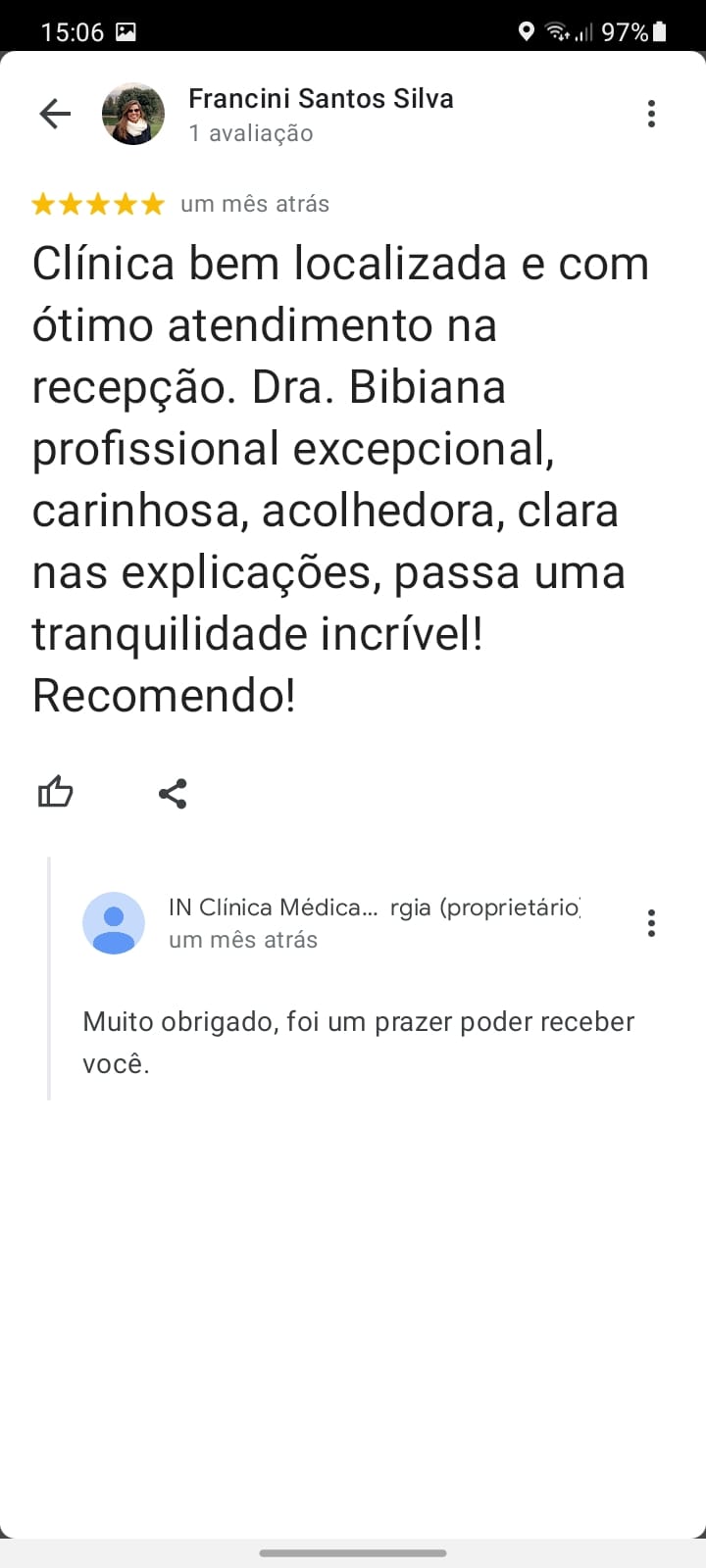Share this review
The height and width of the screenshot is (1568, 706).
(173, 793)
